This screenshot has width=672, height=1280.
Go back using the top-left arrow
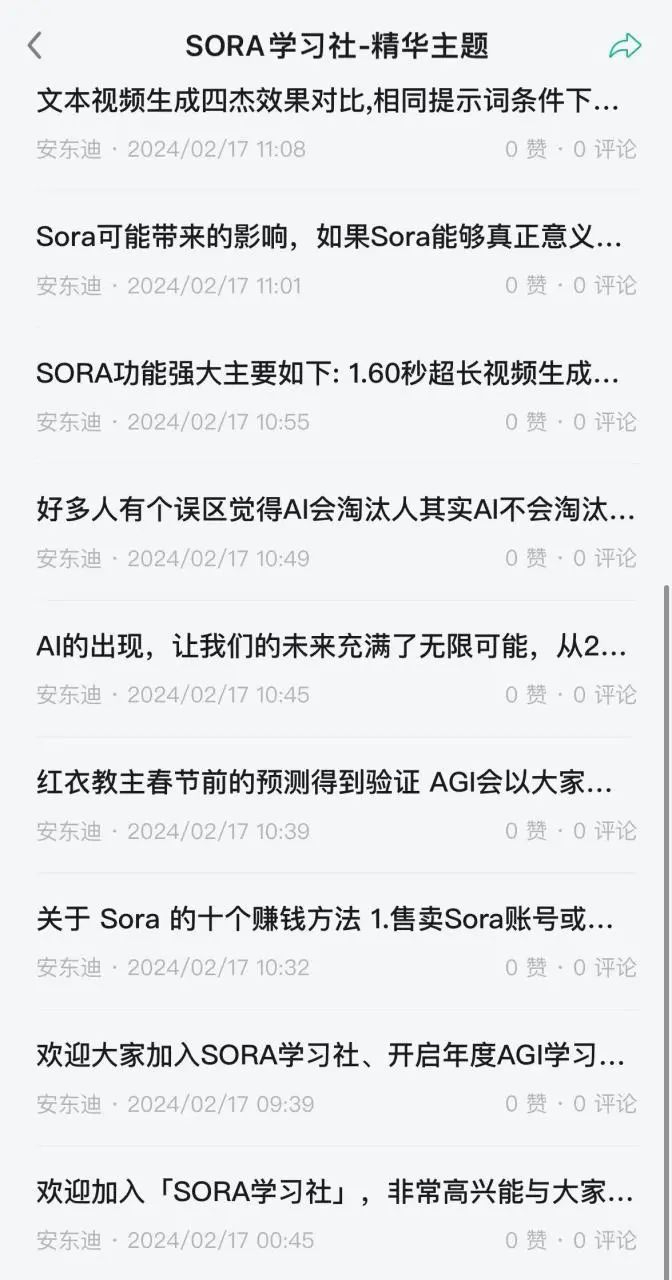[35, 45]
